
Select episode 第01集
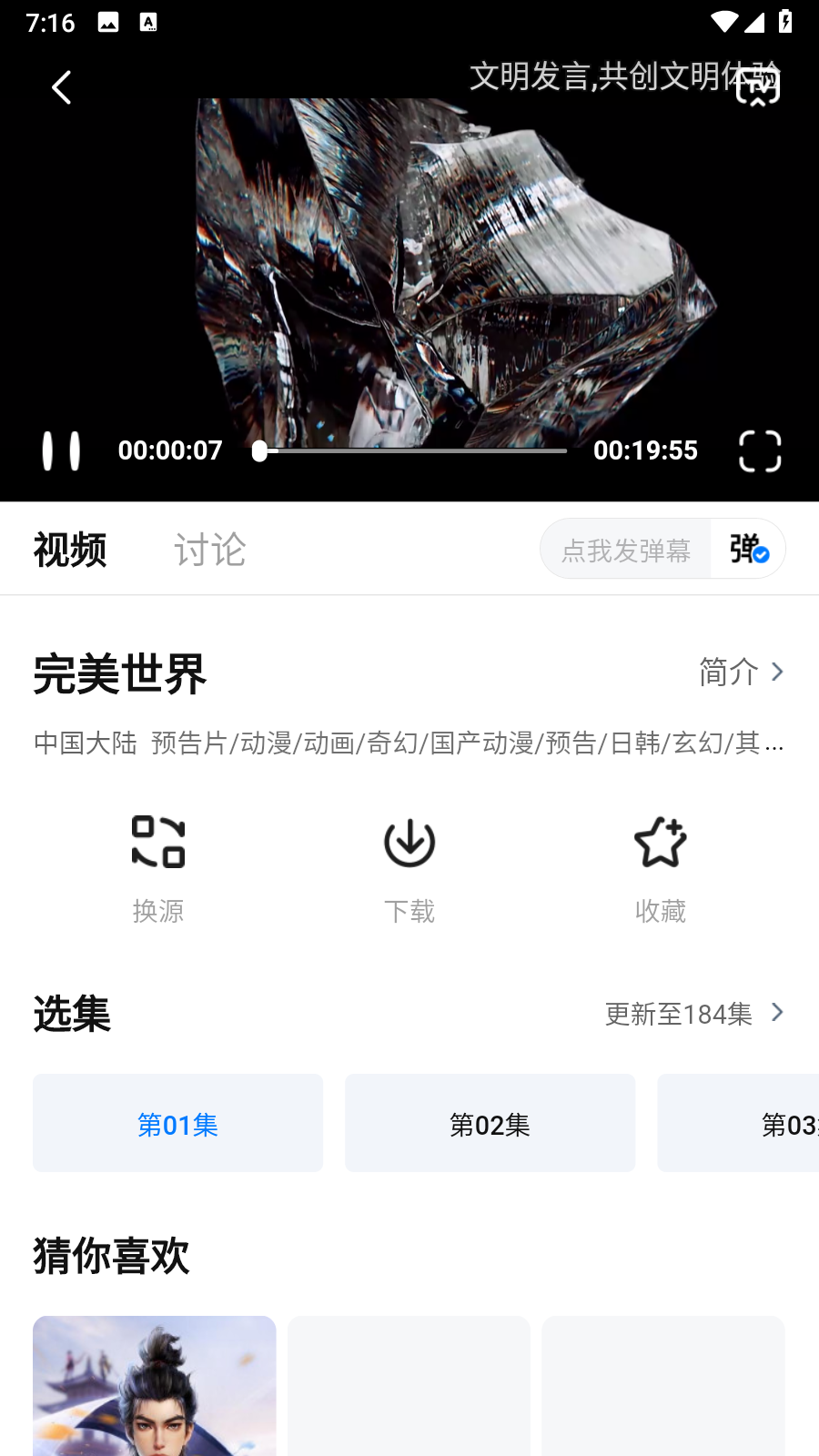coord(177,1123)
